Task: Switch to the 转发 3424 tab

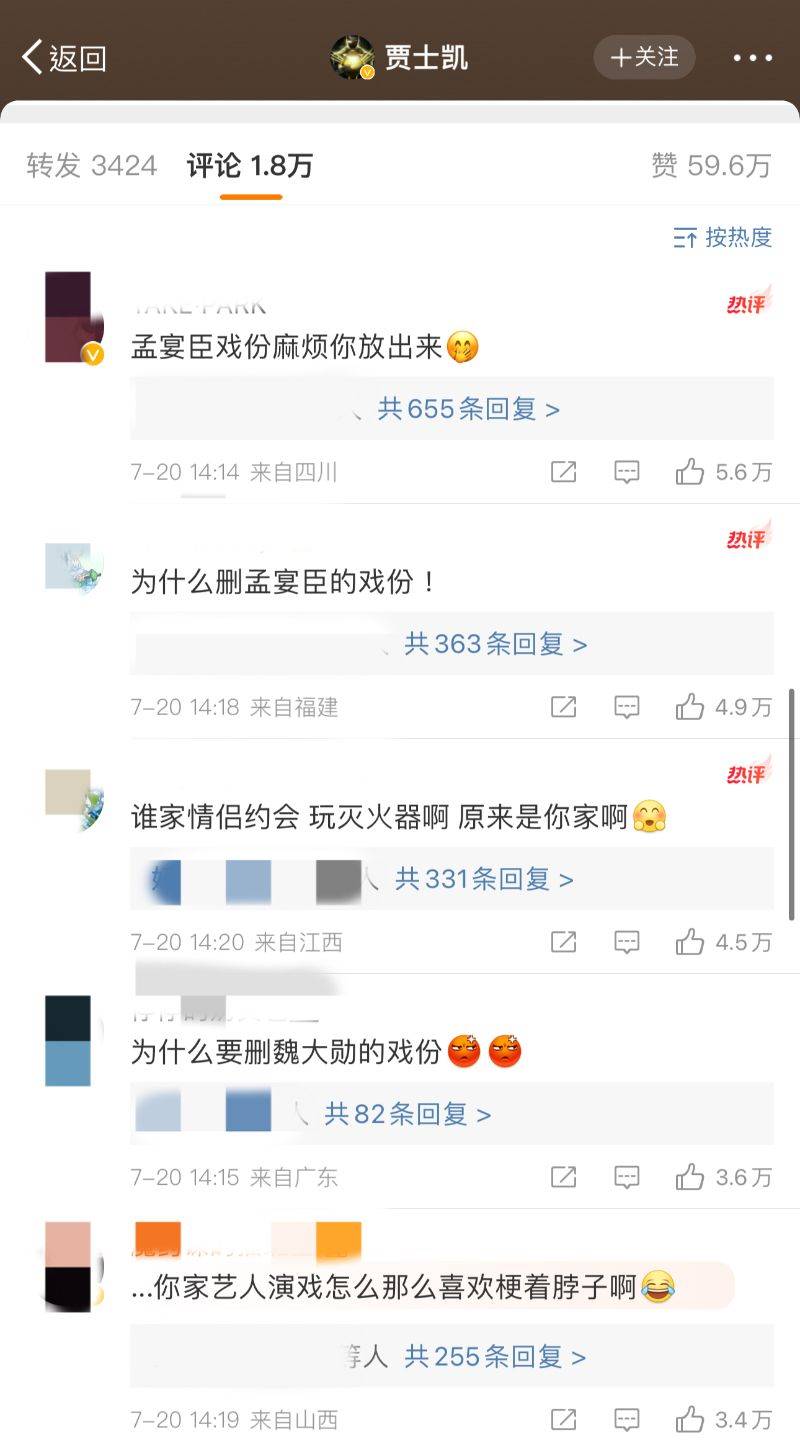Action: tap(91, 165)
